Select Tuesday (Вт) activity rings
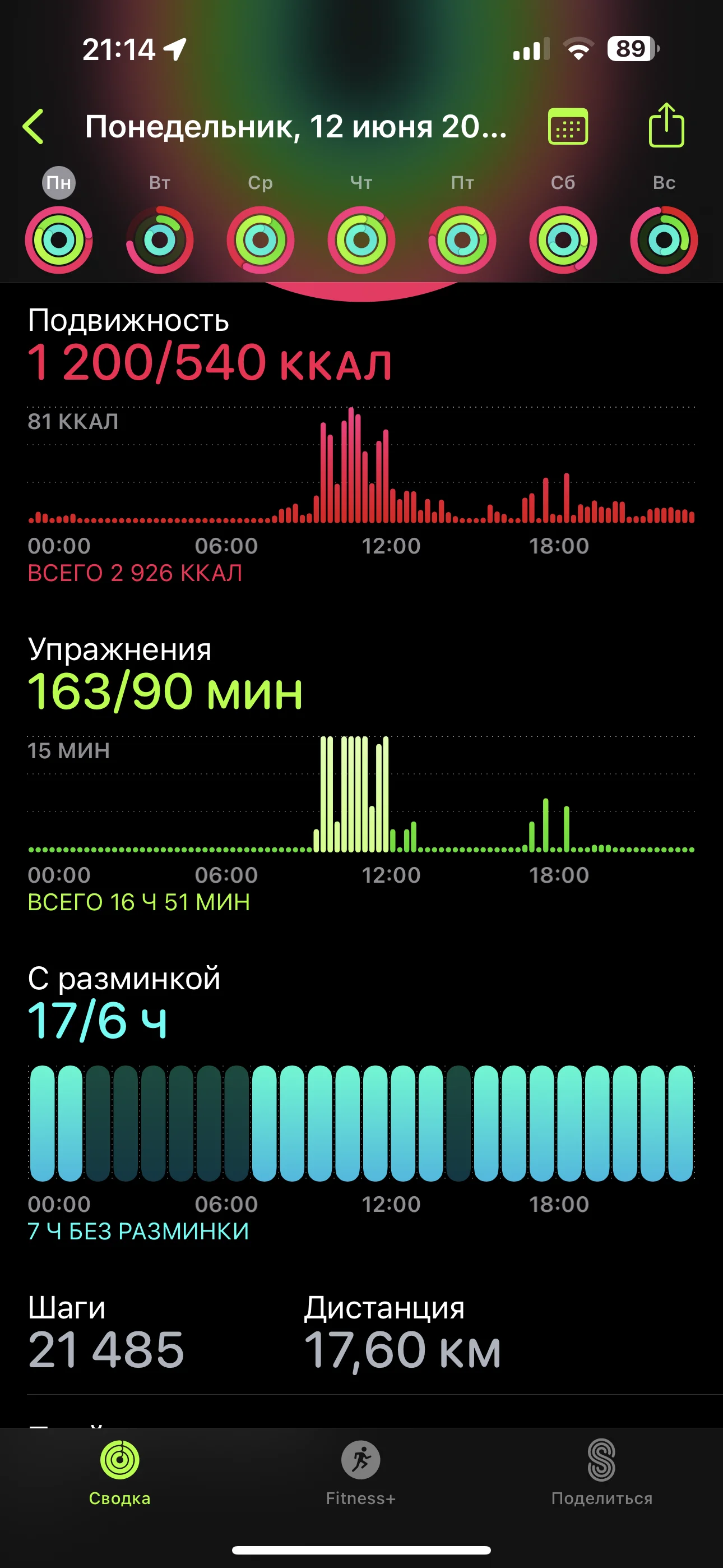This screenshot has width=723, height=1568. point(159,239)
